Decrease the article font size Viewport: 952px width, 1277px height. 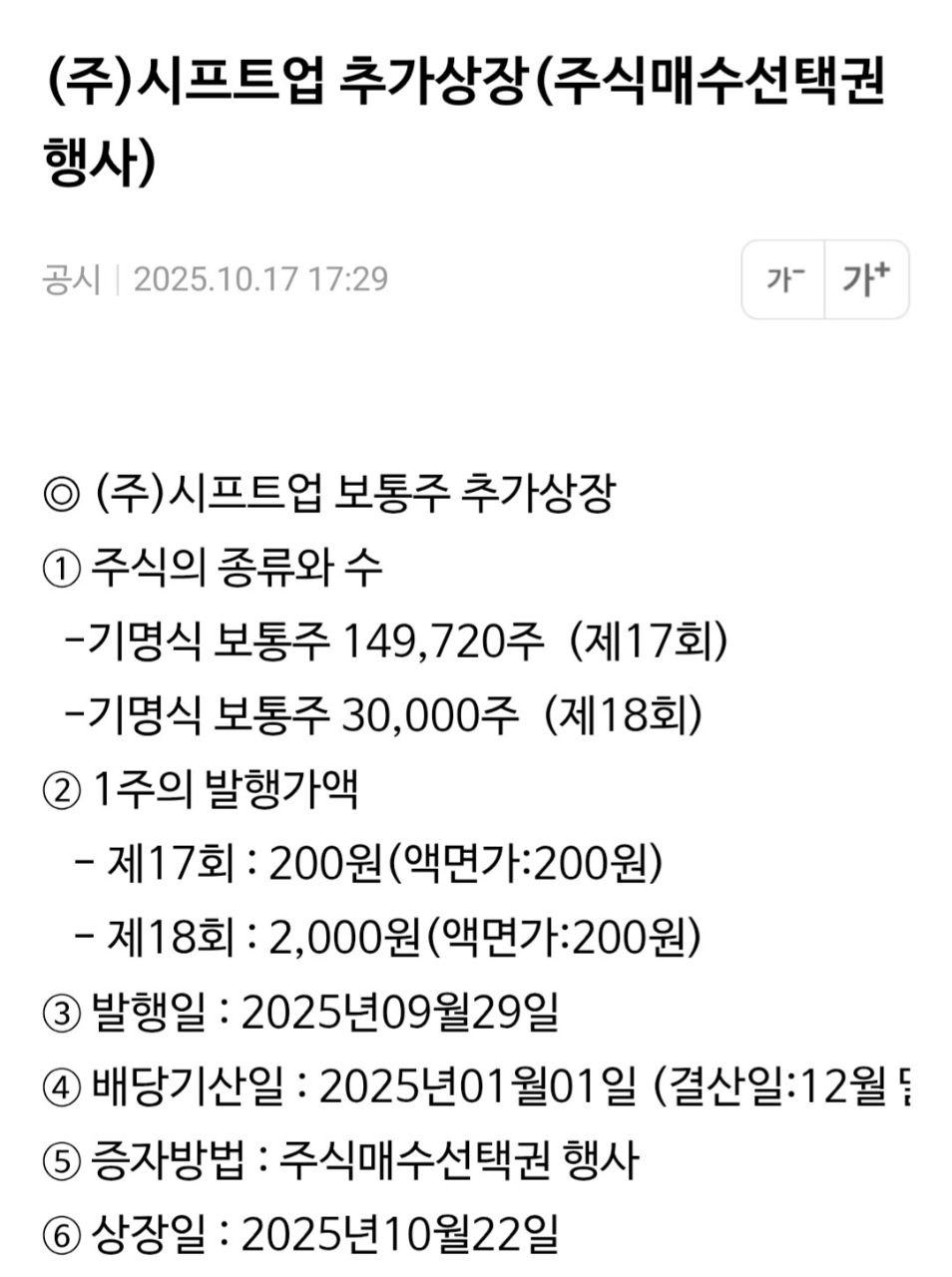[x=783, y=279]
